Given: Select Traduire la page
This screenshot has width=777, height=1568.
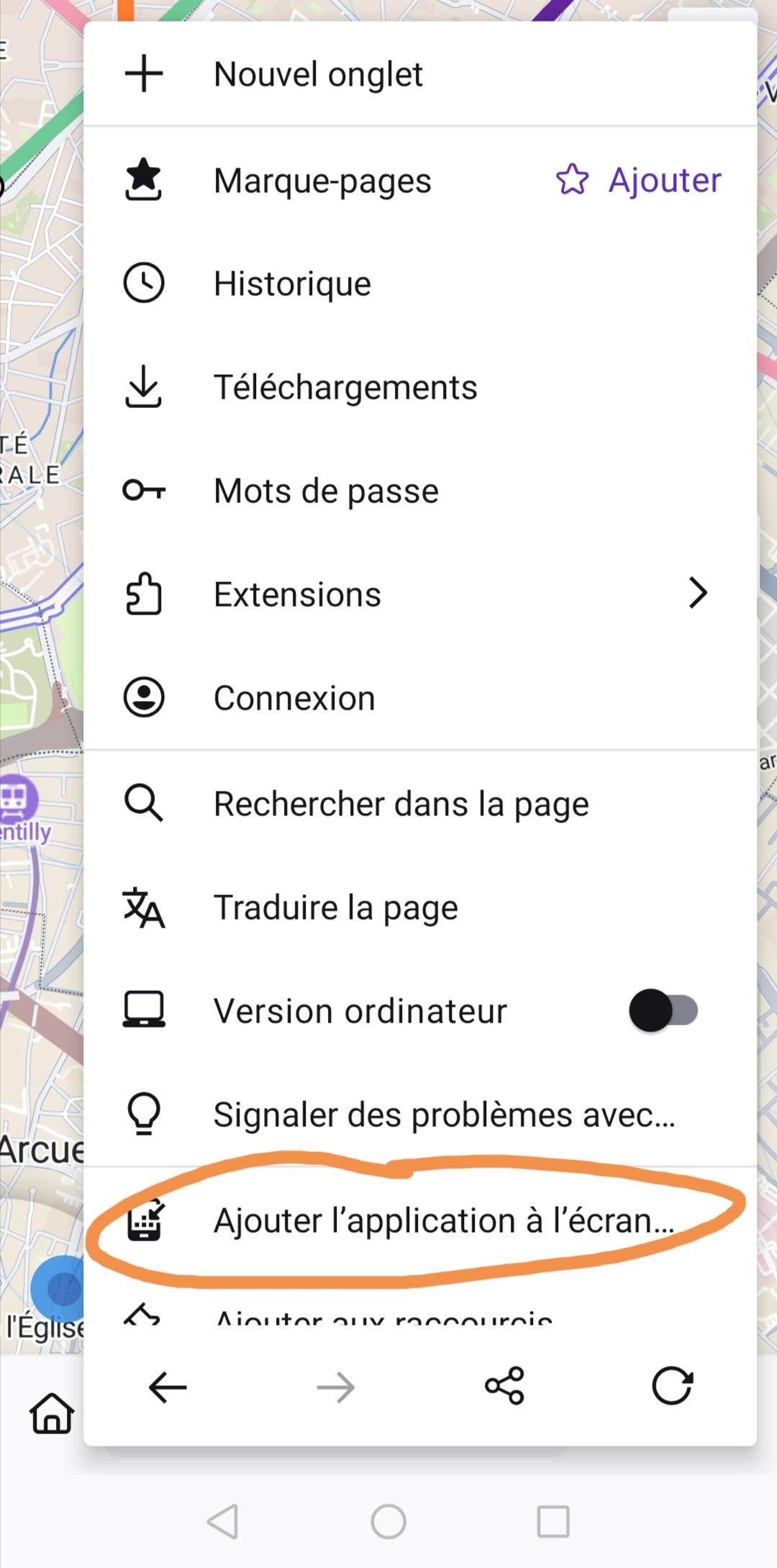Looking at the screenshot, I should [x=335, y=907].
